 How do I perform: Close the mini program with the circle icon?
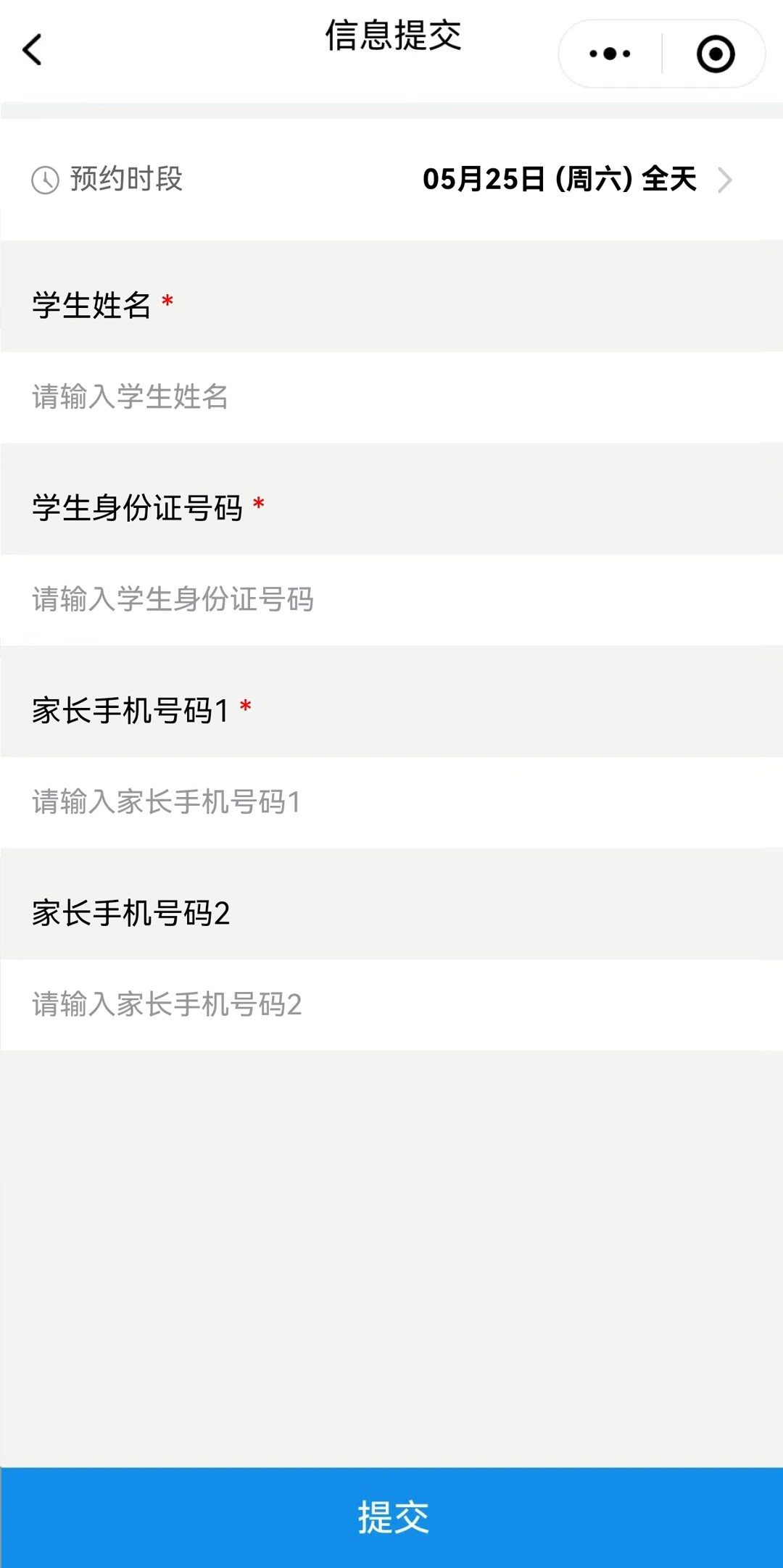(715, 54)
